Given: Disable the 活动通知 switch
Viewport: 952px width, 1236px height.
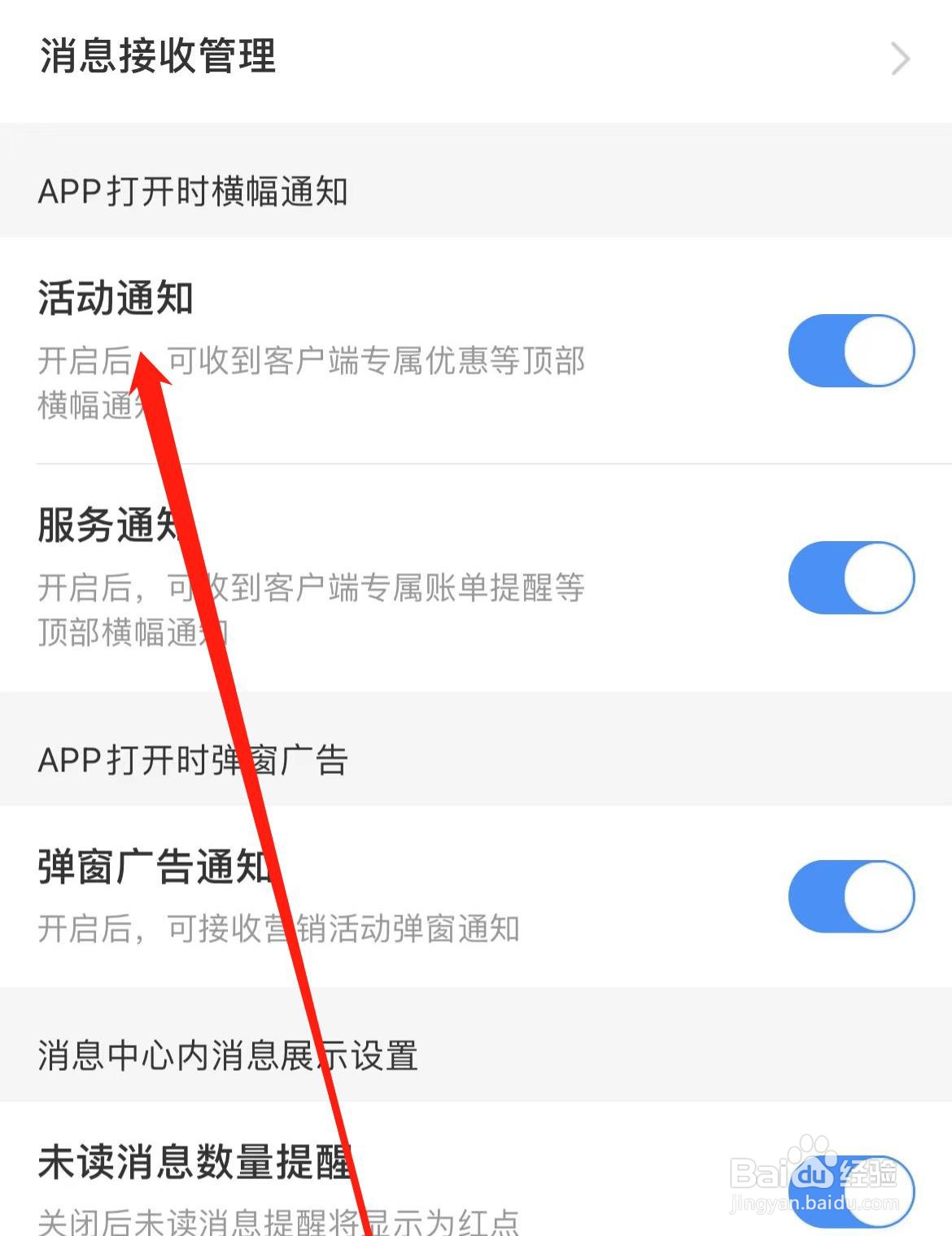Looking at the screenshot, I should [x=851, y=350].
